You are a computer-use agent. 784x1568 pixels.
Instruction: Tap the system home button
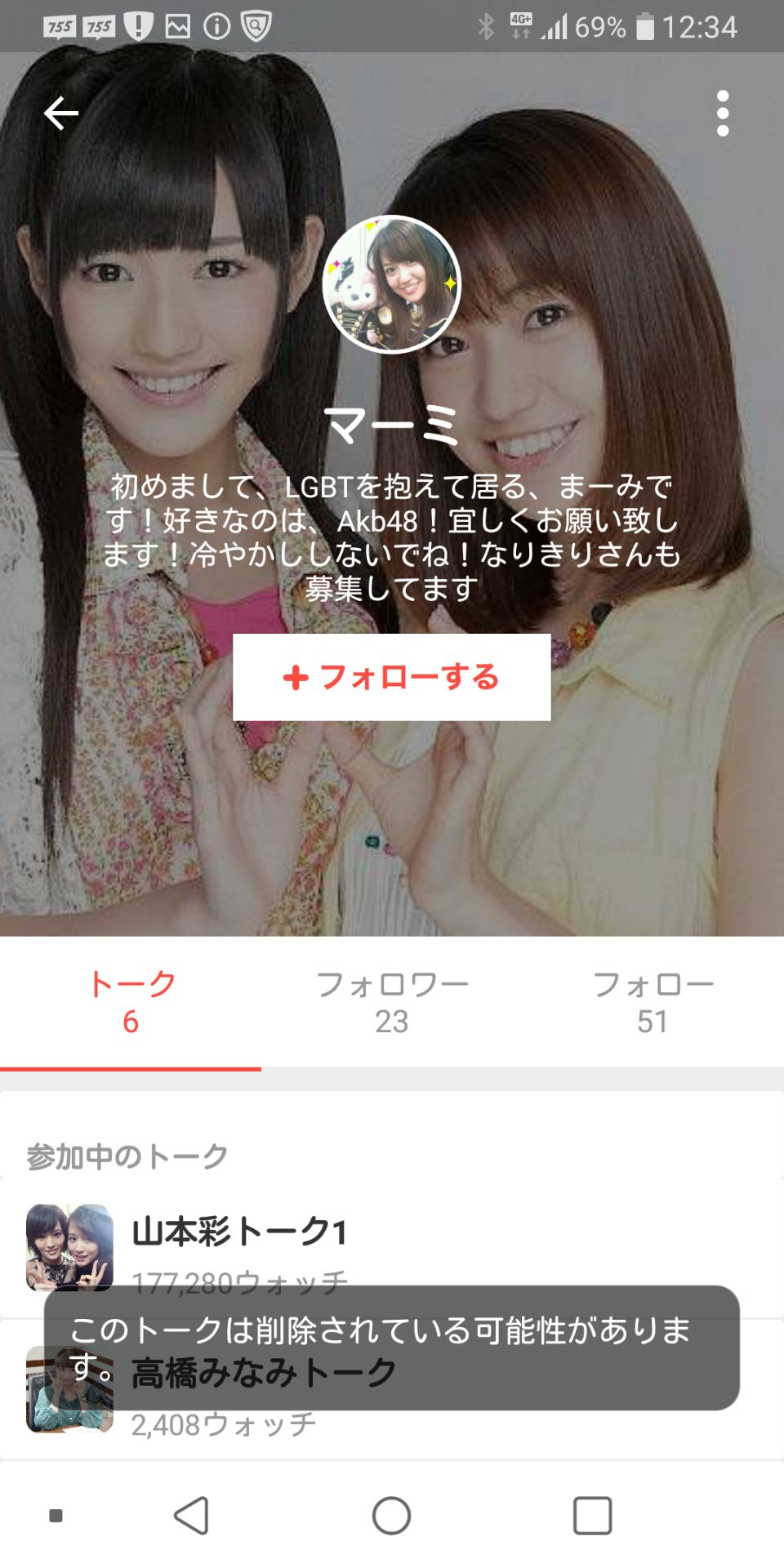[x=391, y=1516]
